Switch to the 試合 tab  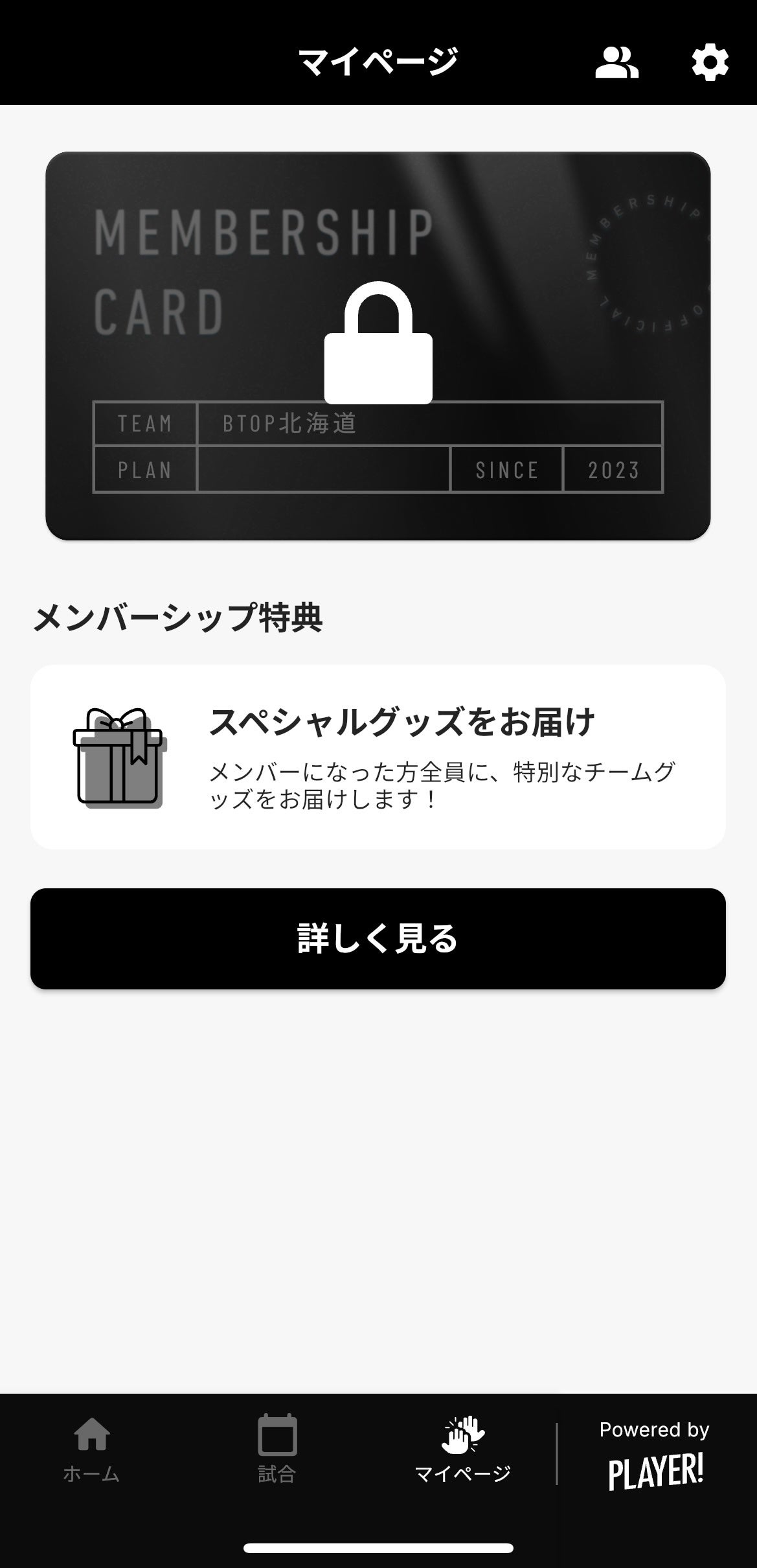277,1450
